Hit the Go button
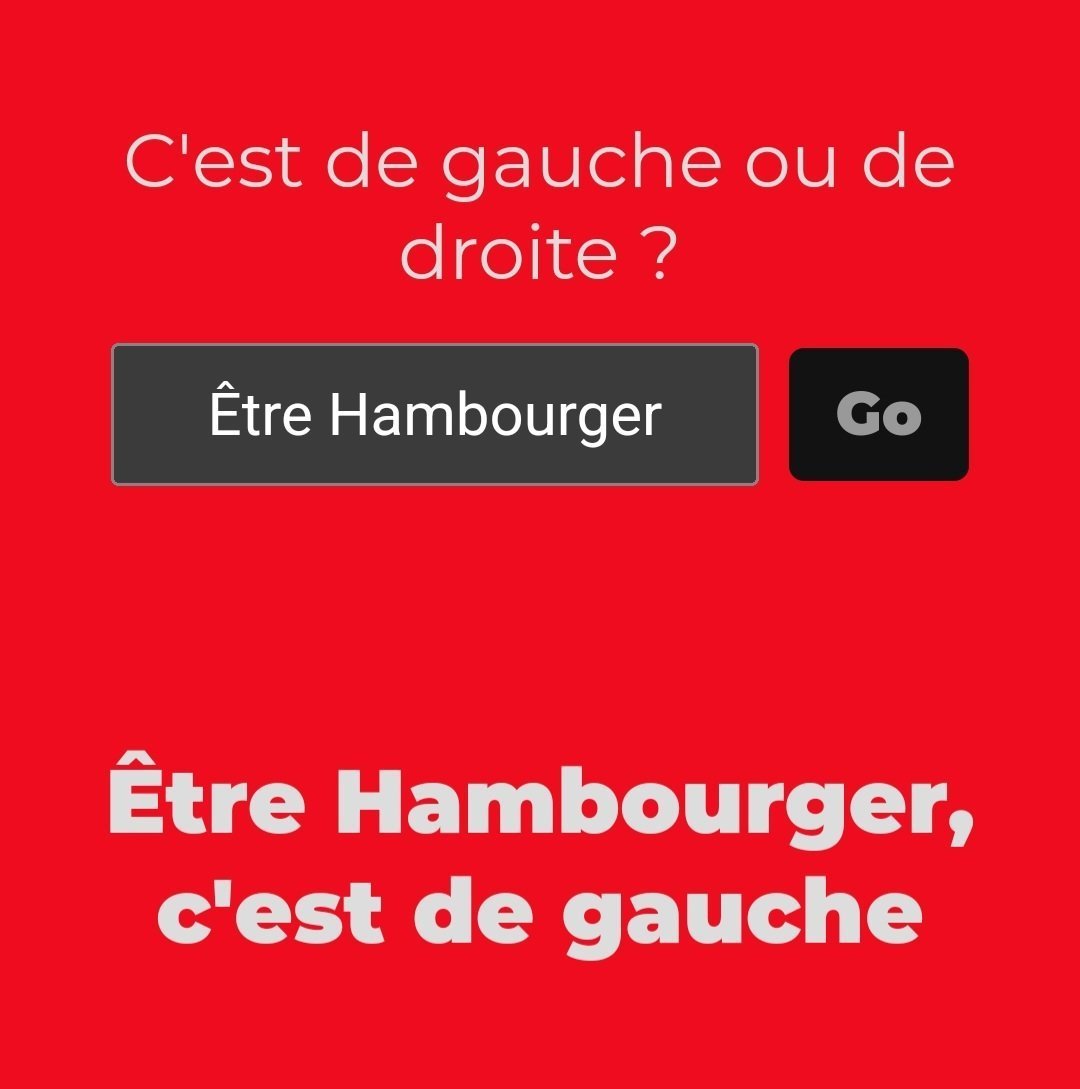Image resolution: width=1080 pixels, height=1089 pixels. [x=878, y=415]
